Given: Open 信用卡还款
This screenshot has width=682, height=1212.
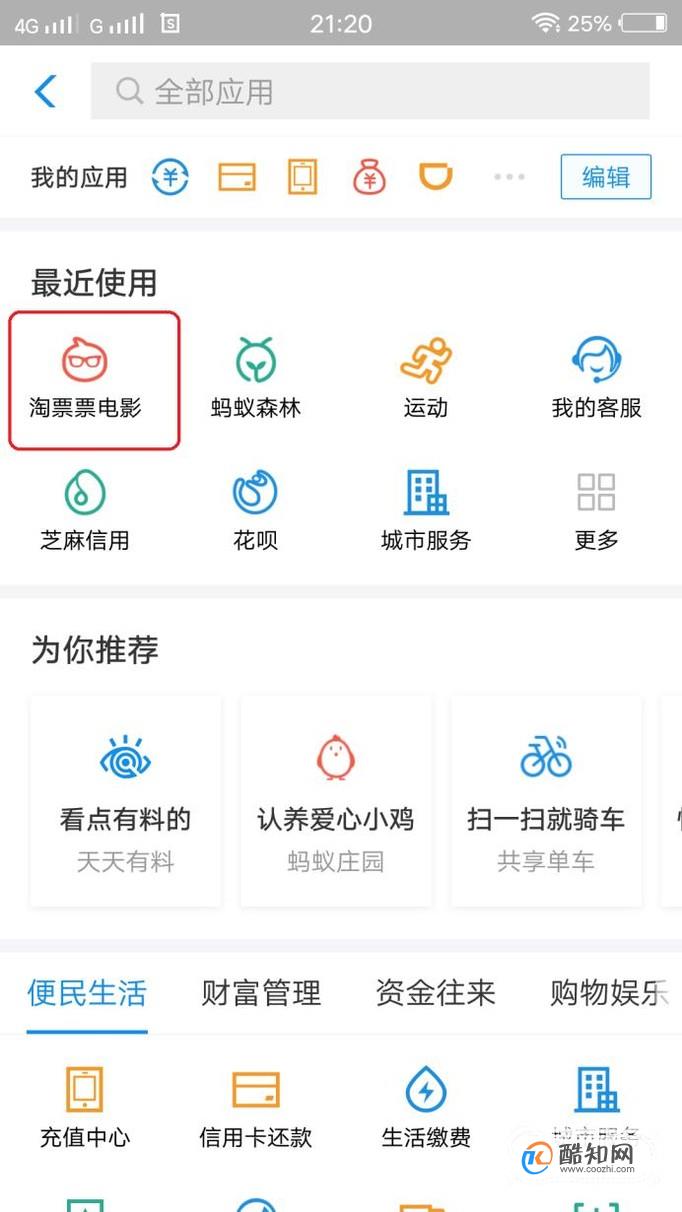Looking at the screenshot, I should (x=255, y=1108).
